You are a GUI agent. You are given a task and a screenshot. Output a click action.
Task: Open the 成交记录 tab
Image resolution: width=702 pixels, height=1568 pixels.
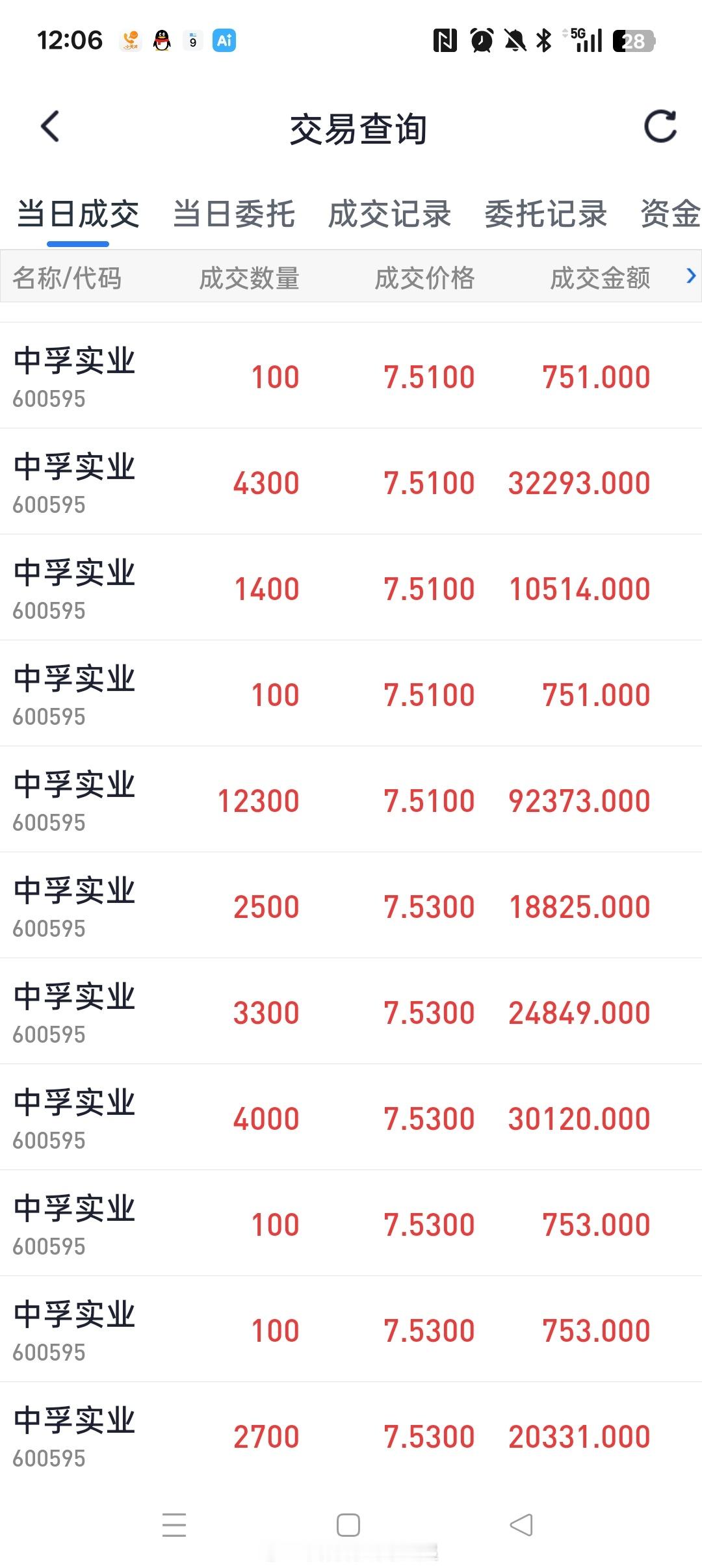coord(389,215)
